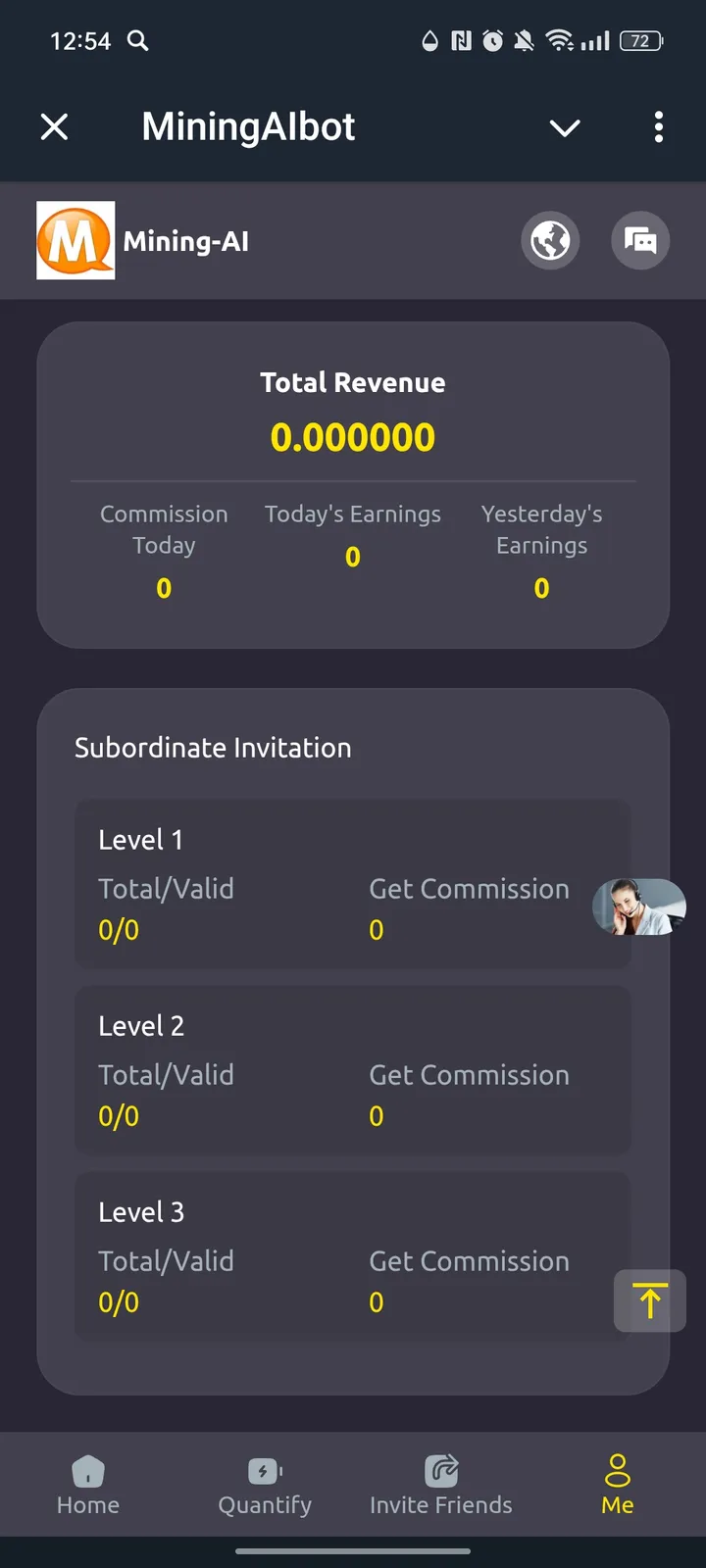Screen dimensions: 706x1568
Task: Expand the downward chevron in the header
Action: [565, 127]
